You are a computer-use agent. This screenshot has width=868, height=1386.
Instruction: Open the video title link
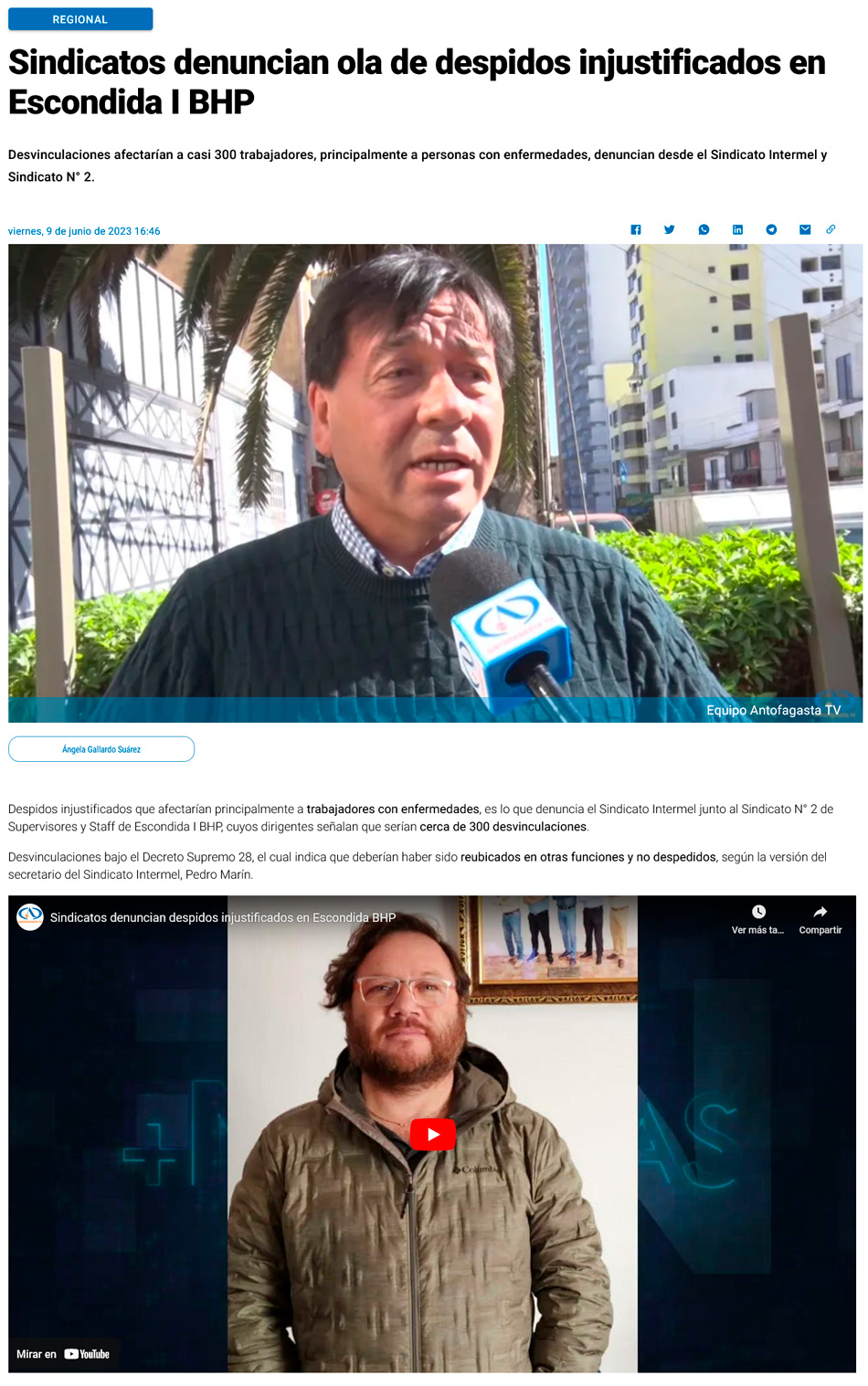tap(223, 917)
